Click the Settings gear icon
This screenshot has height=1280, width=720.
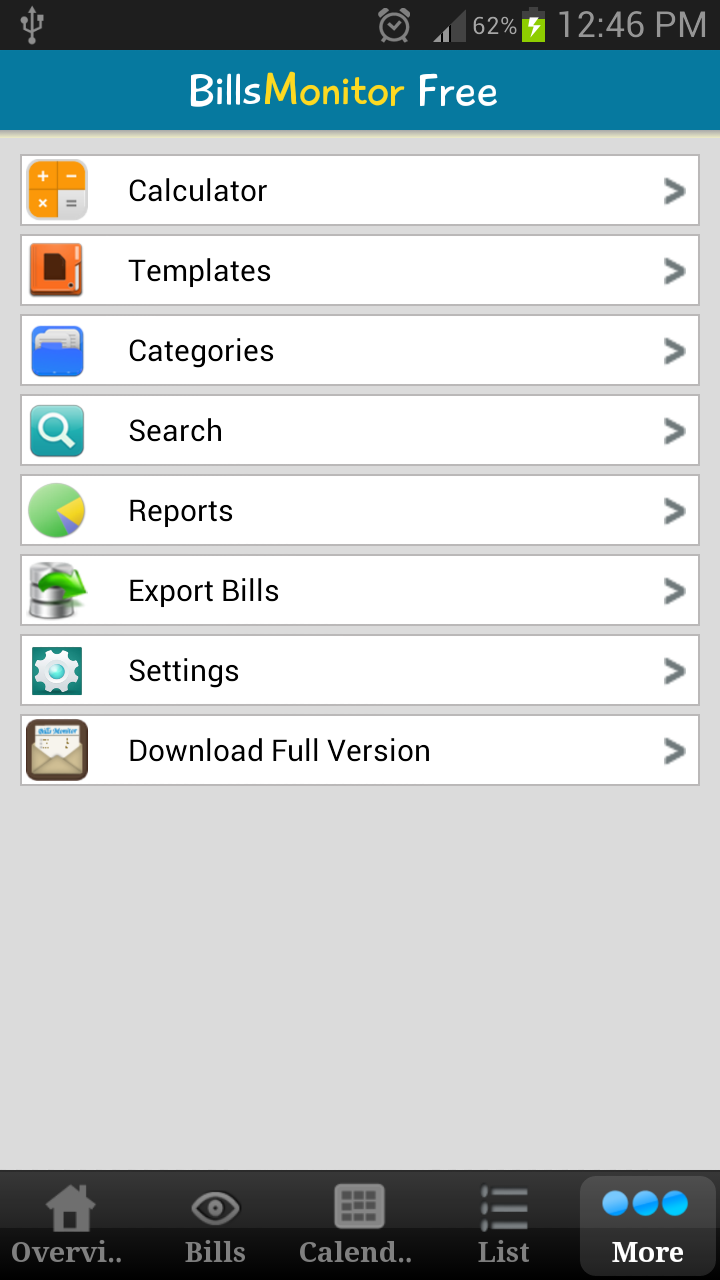click(x=57, y=670)
